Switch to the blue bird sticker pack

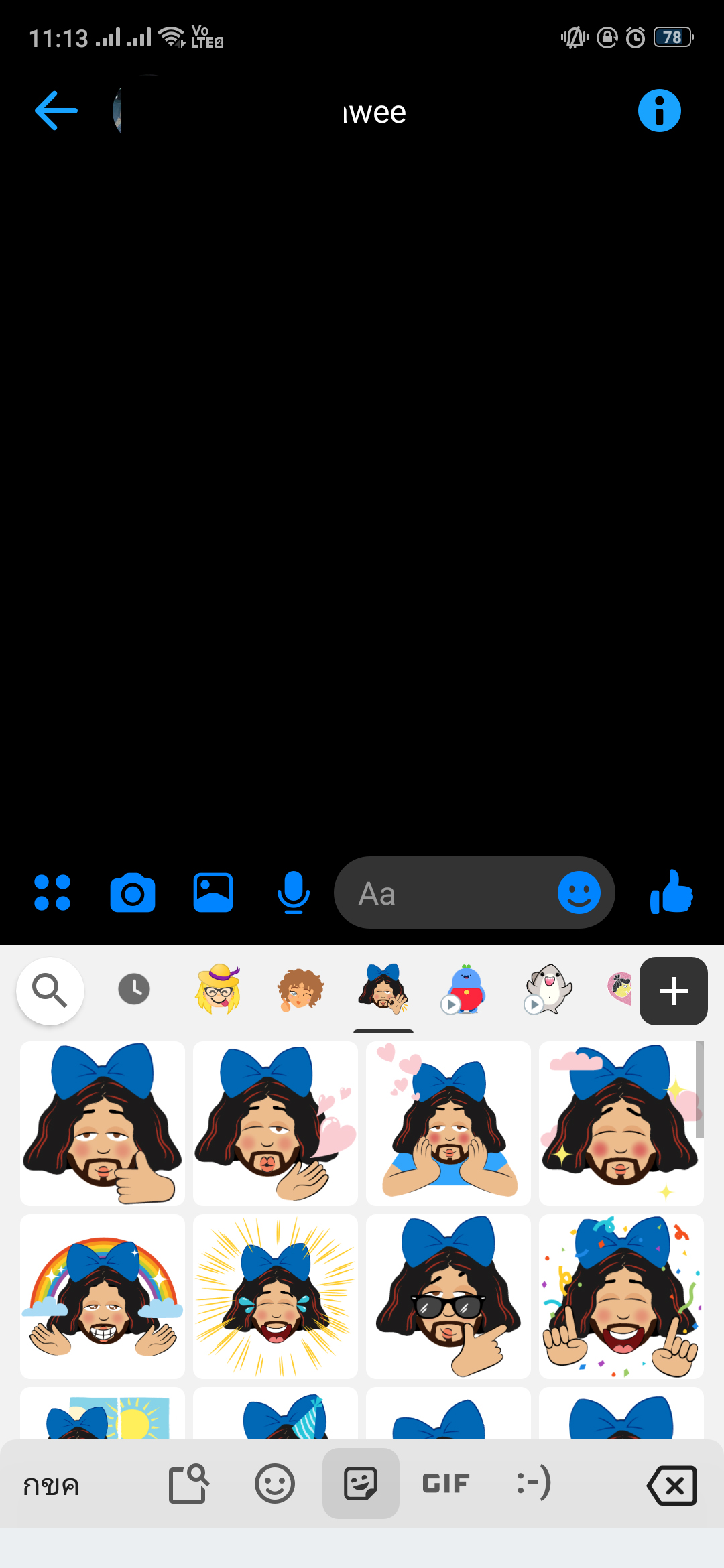(465, 989)
